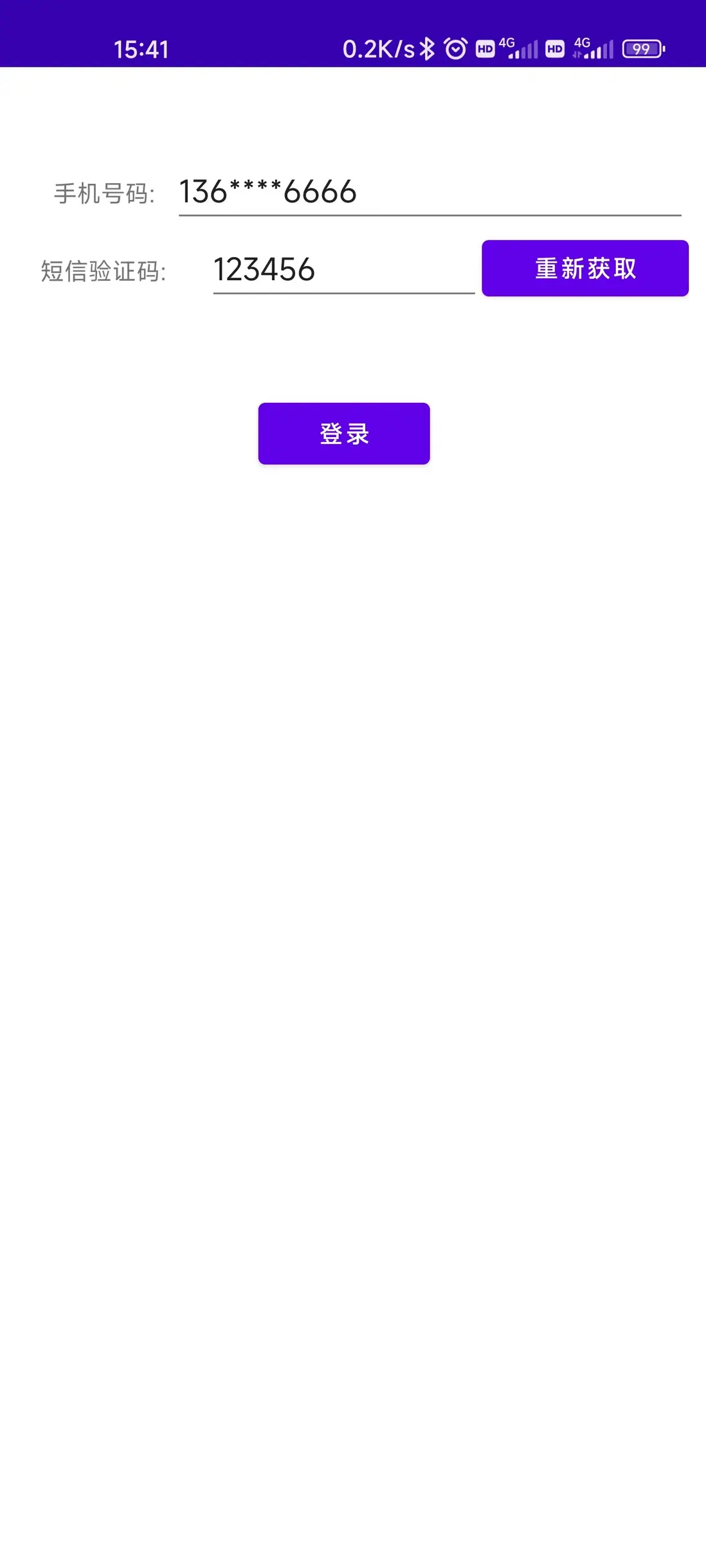
Task: Focus the SMS verification code field
Action: pyautogui.click(x=343, y=270)
